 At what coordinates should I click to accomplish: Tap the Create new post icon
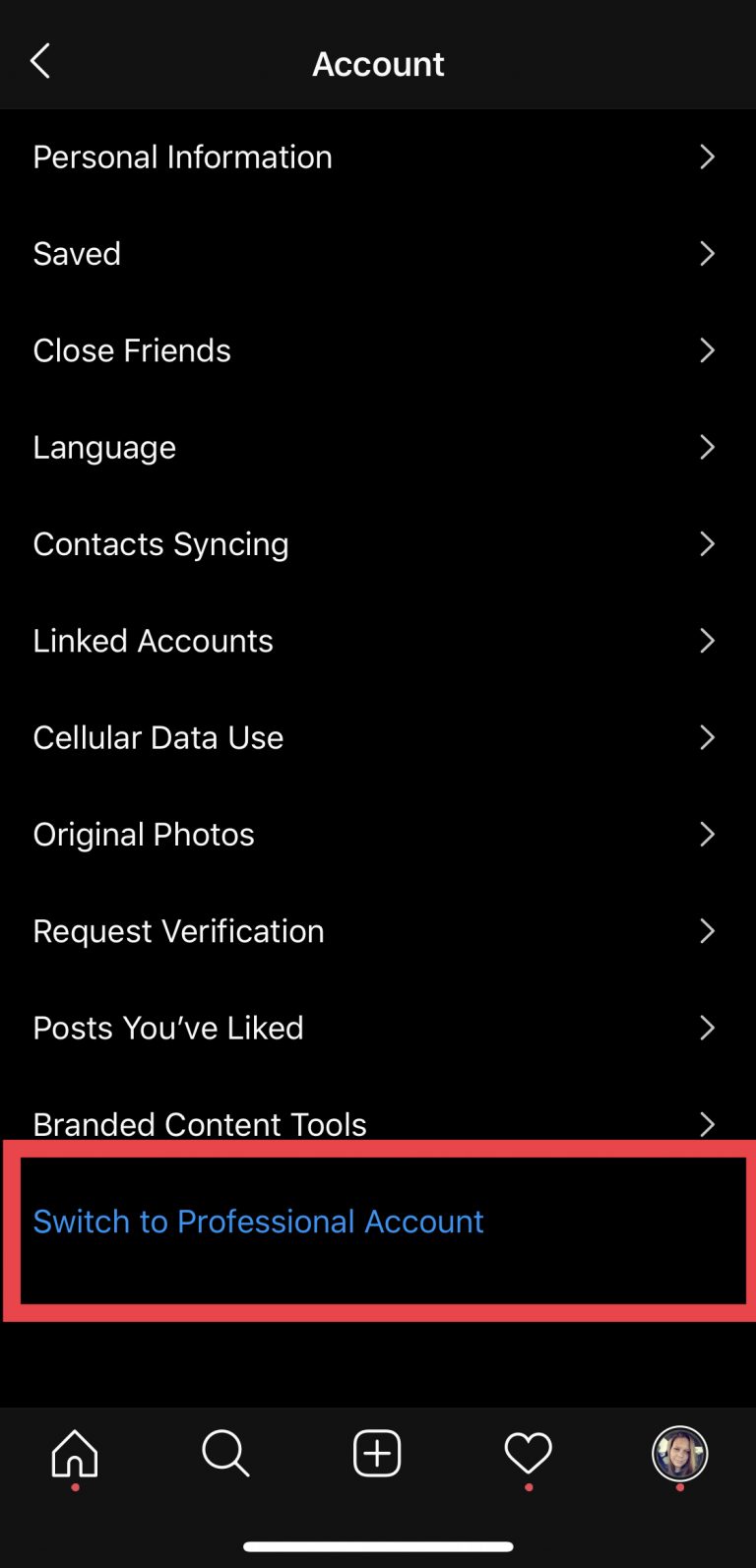coord(376,1453)
